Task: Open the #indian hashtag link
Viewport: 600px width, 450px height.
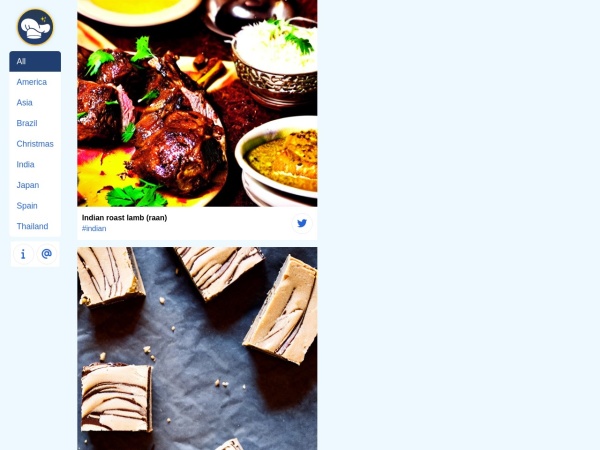Action: tap(94, 229)
